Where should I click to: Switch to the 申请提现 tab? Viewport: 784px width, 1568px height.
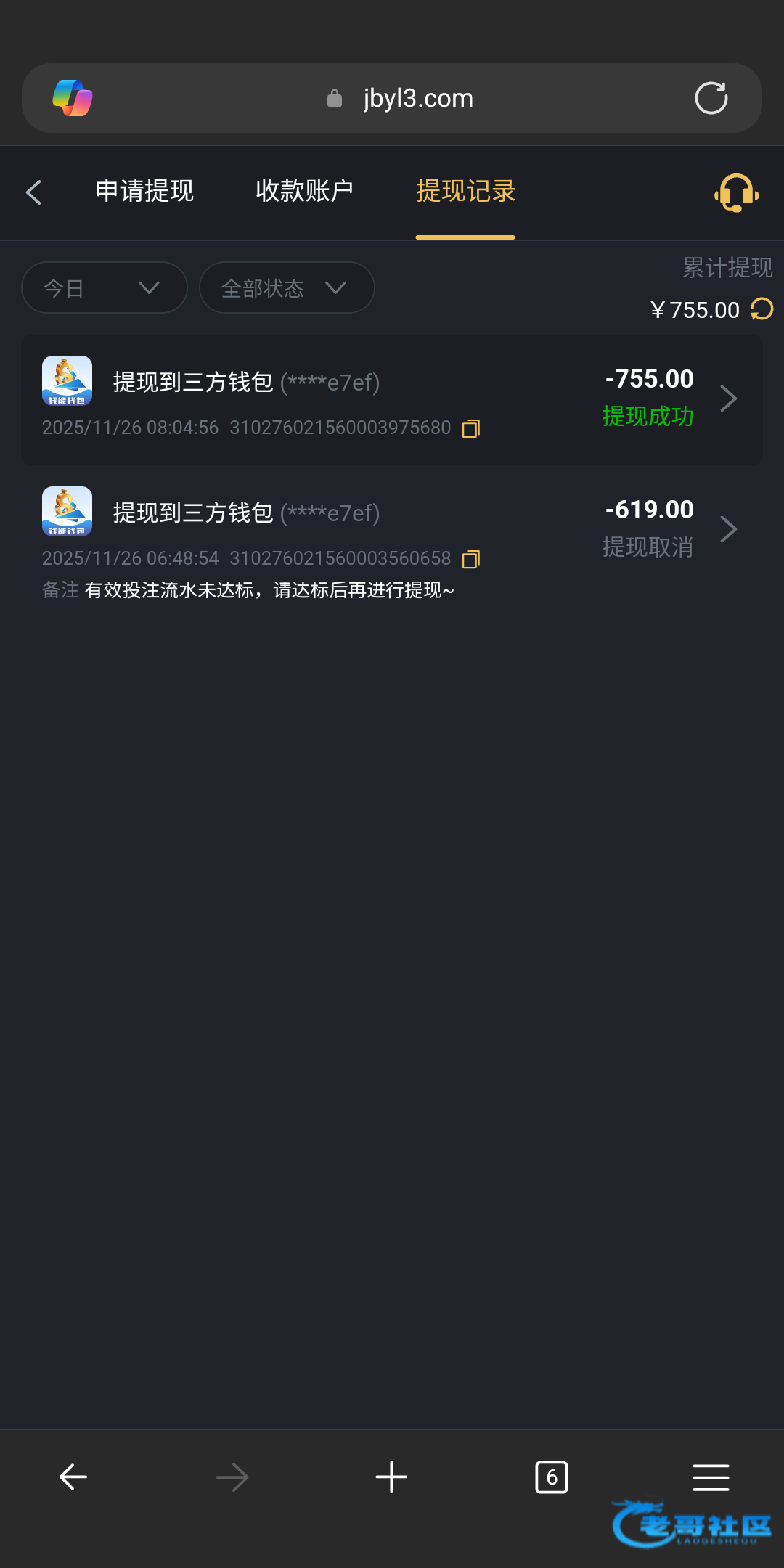point(144,192)
